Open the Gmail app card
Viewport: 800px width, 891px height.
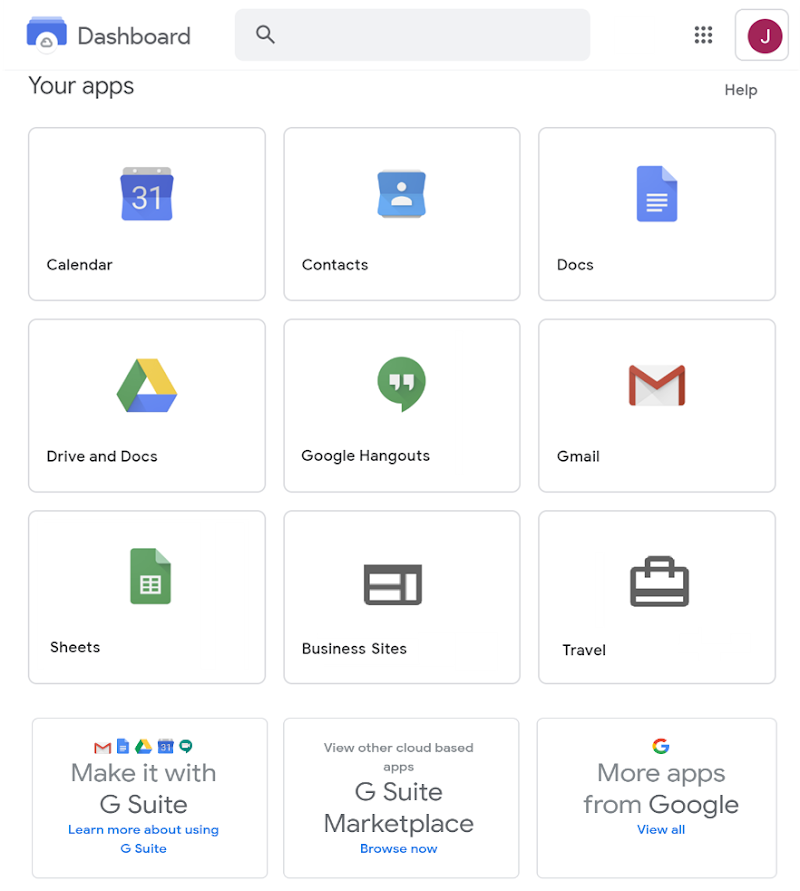click(657, 405)
